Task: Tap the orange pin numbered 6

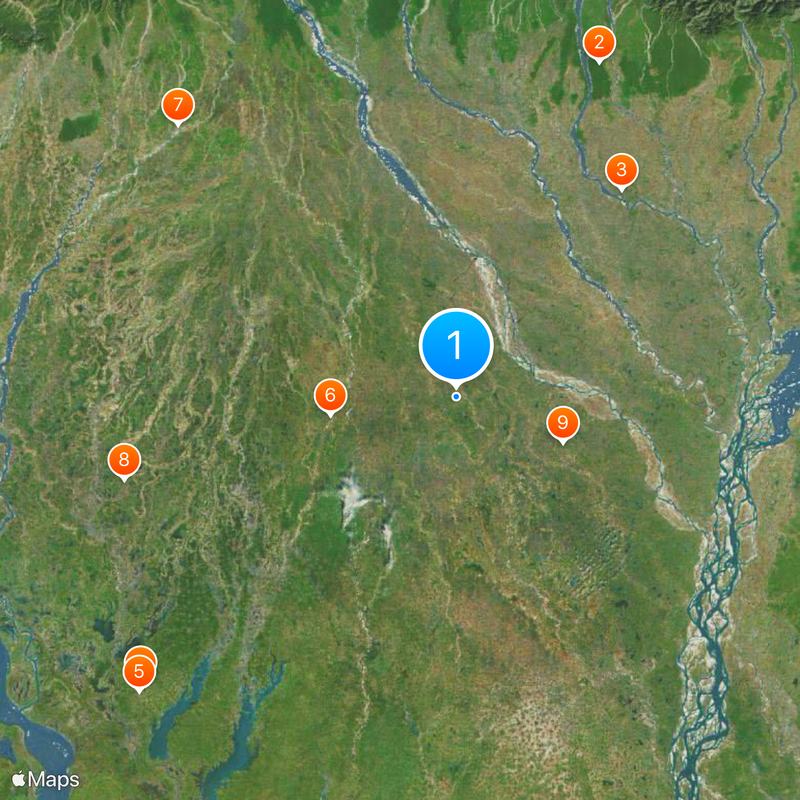Action: (330, 395)
